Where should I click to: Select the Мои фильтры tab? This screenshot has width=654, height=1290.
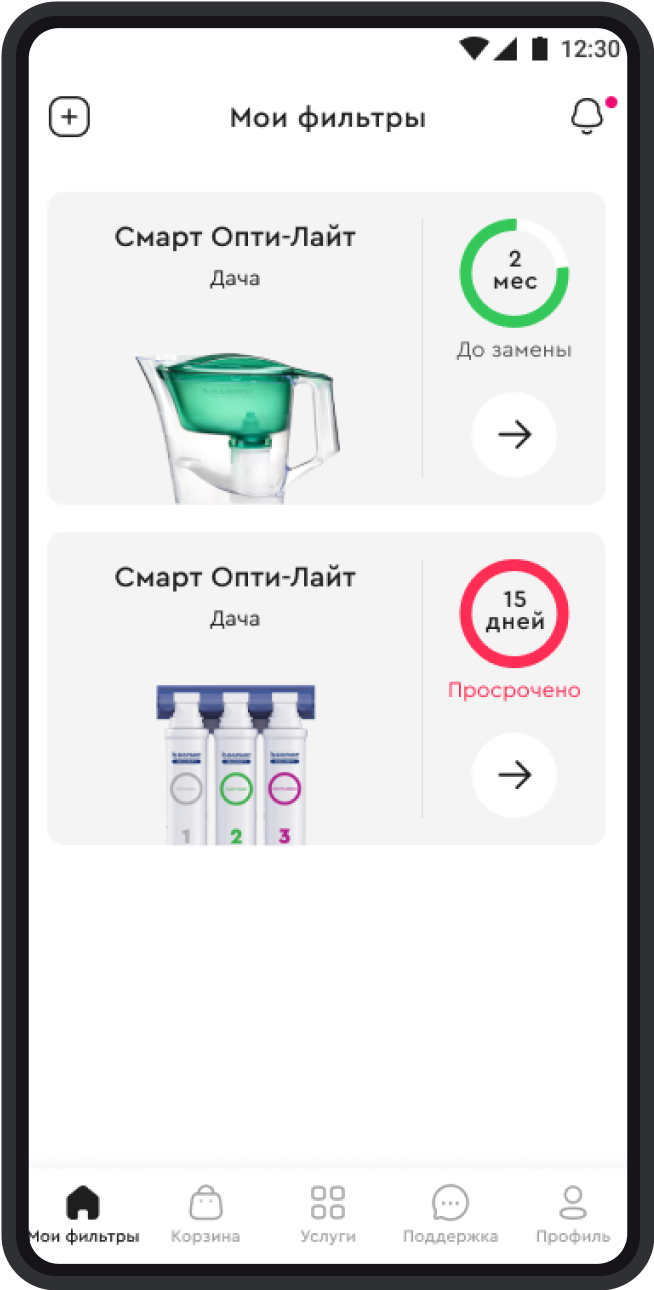(x=83, y=1213)
